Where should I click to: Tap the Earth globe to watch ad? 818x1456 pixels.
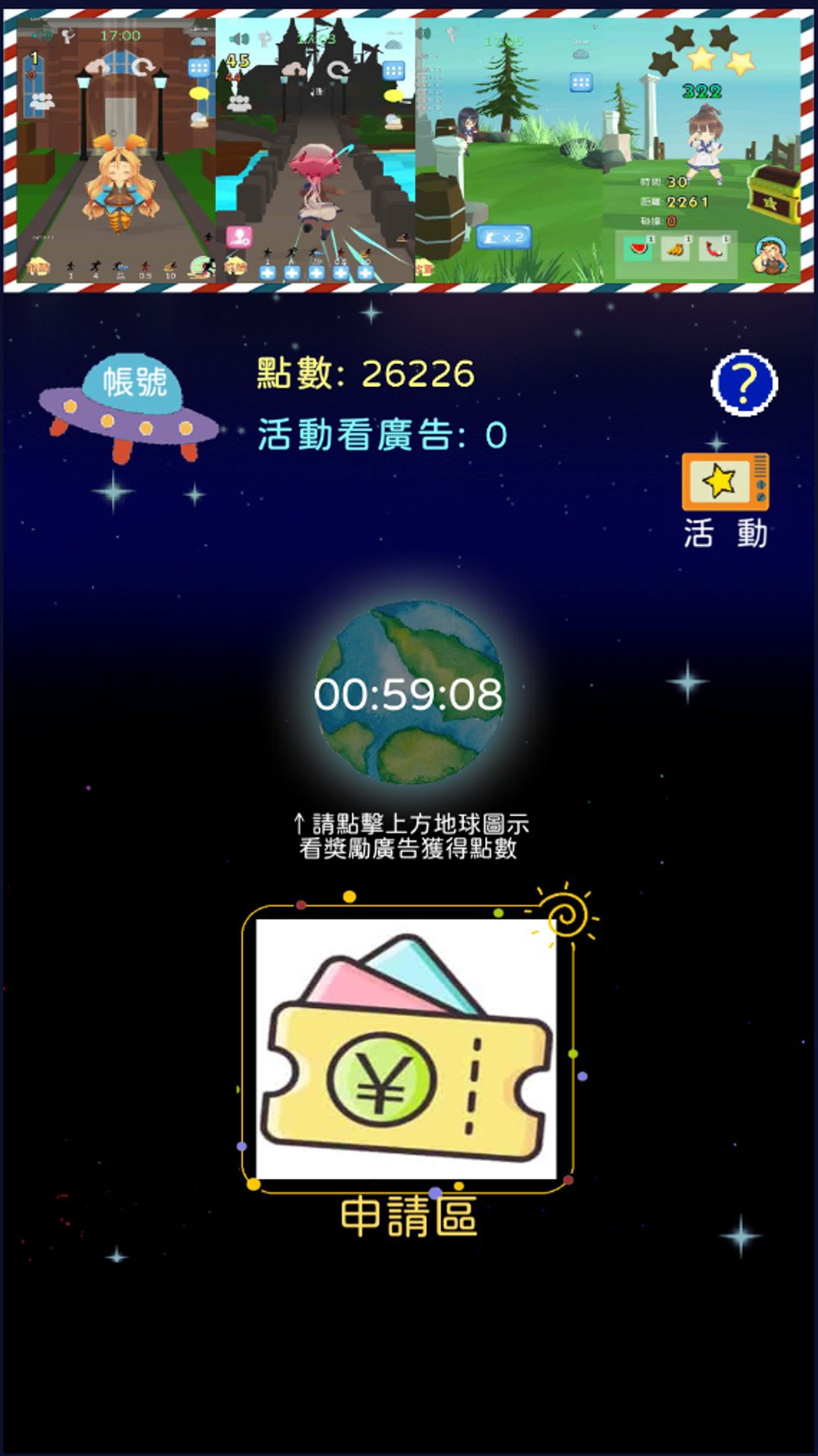409,693
